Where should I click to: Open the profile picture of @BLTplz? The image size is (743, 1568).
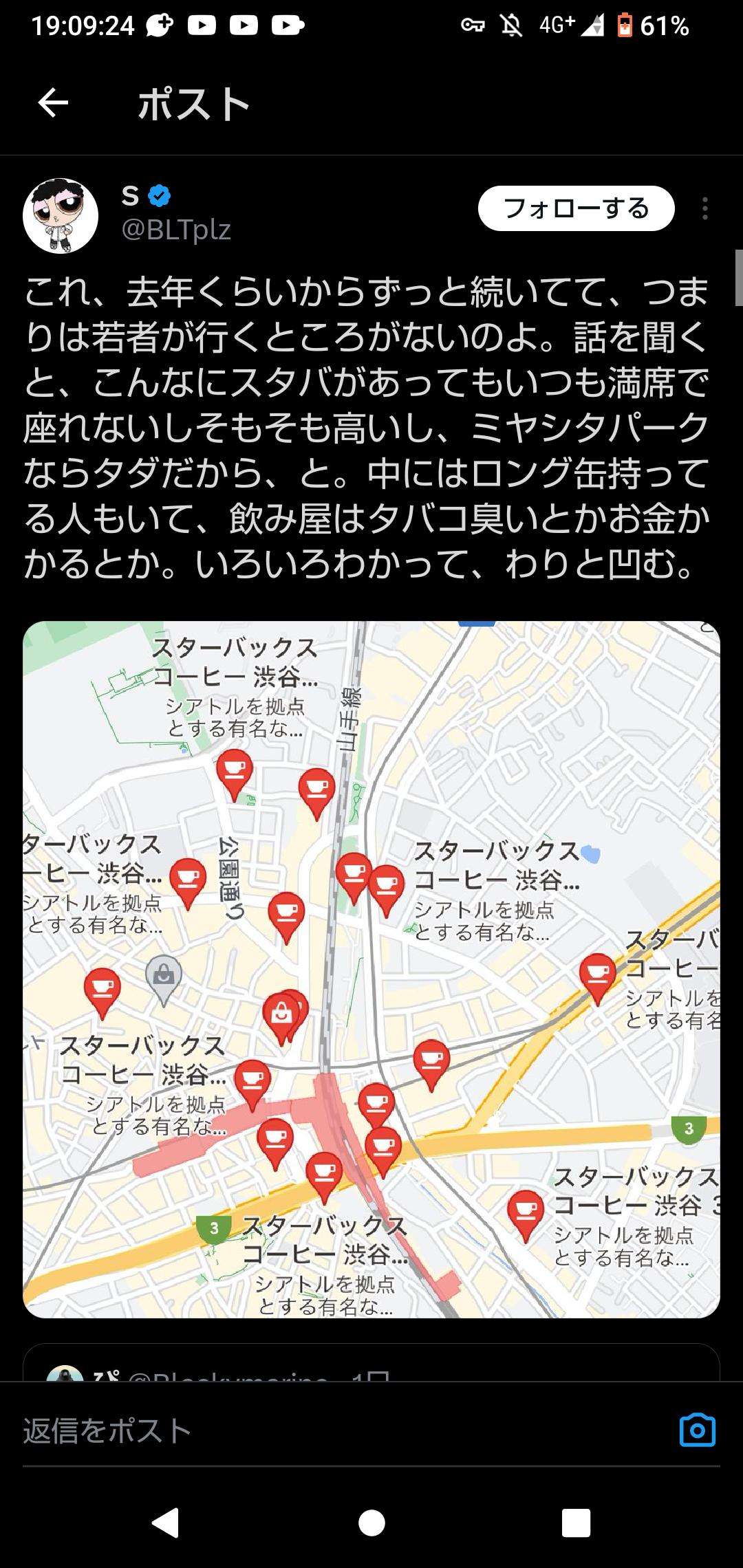(61, 216)
